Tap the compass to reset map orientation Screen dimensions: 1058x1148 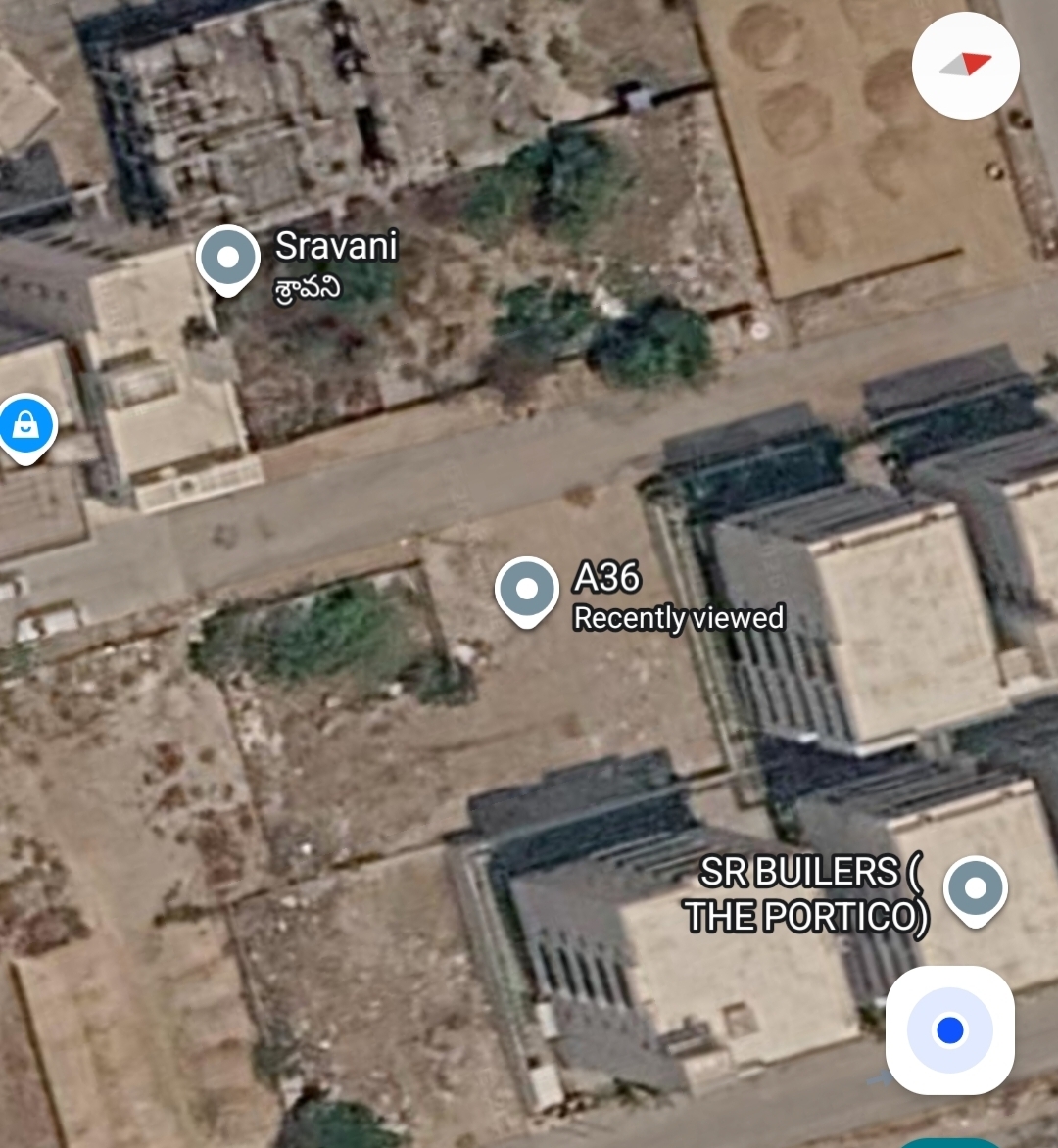[966, 66]
